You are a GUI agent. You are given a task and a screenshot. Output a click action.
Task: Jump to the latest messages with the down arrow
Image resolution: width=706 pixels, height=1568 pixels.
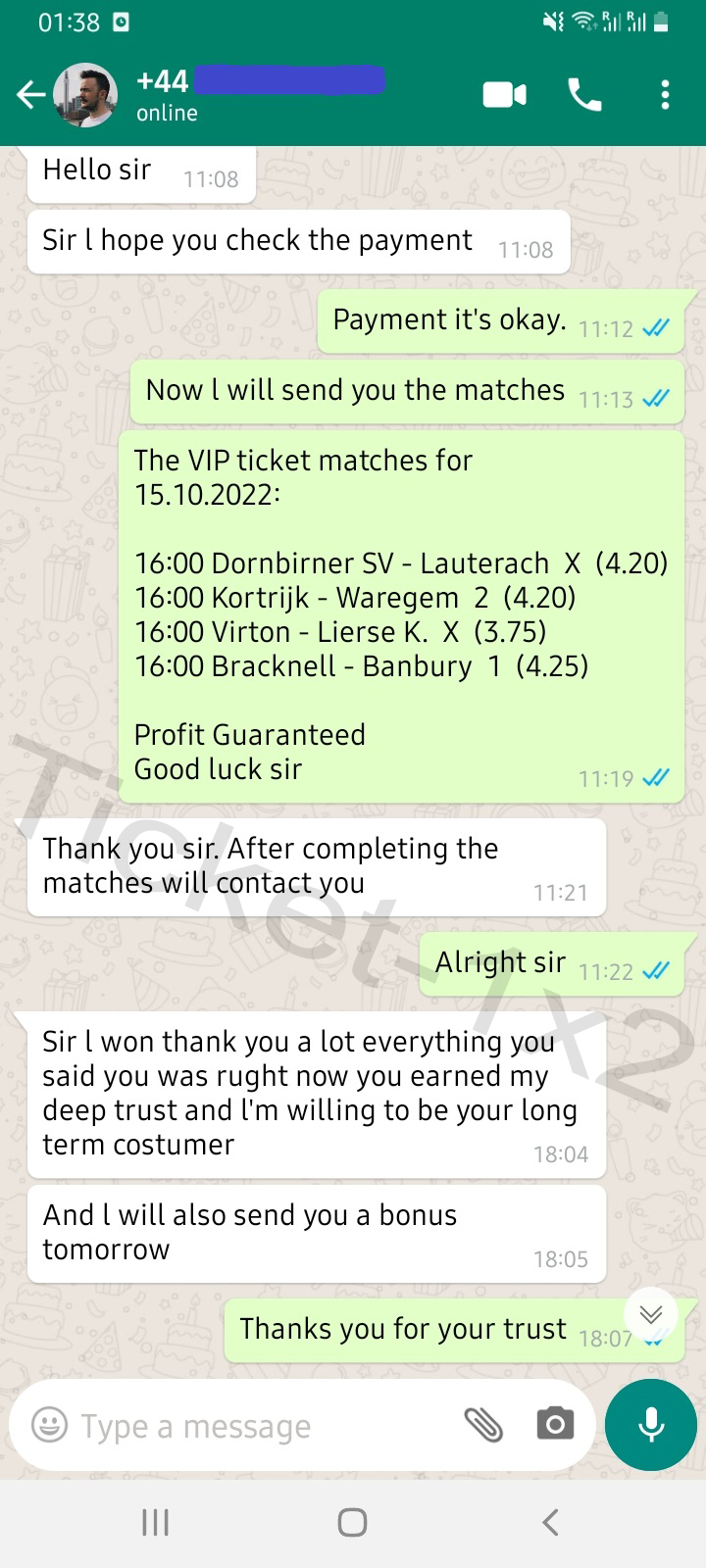click(x=651, y=1314)
